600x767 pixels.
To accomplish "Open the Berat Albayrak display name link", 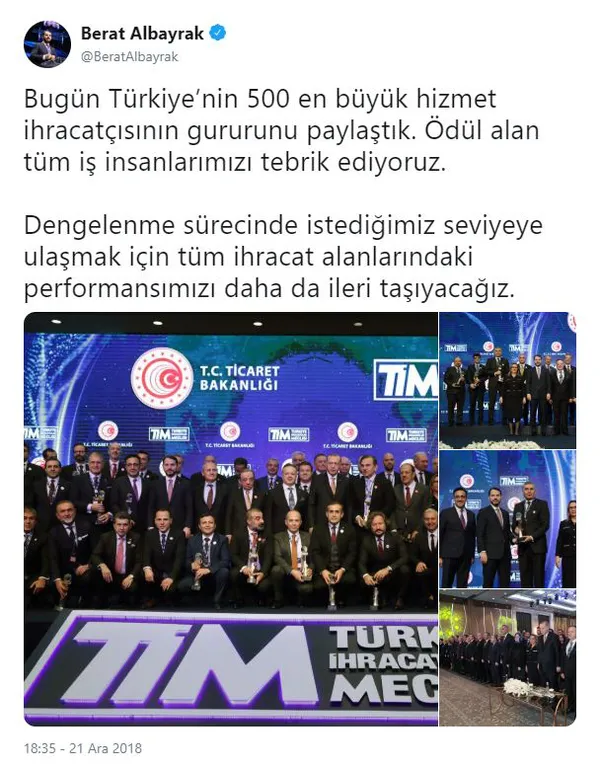I will [142, 33].
